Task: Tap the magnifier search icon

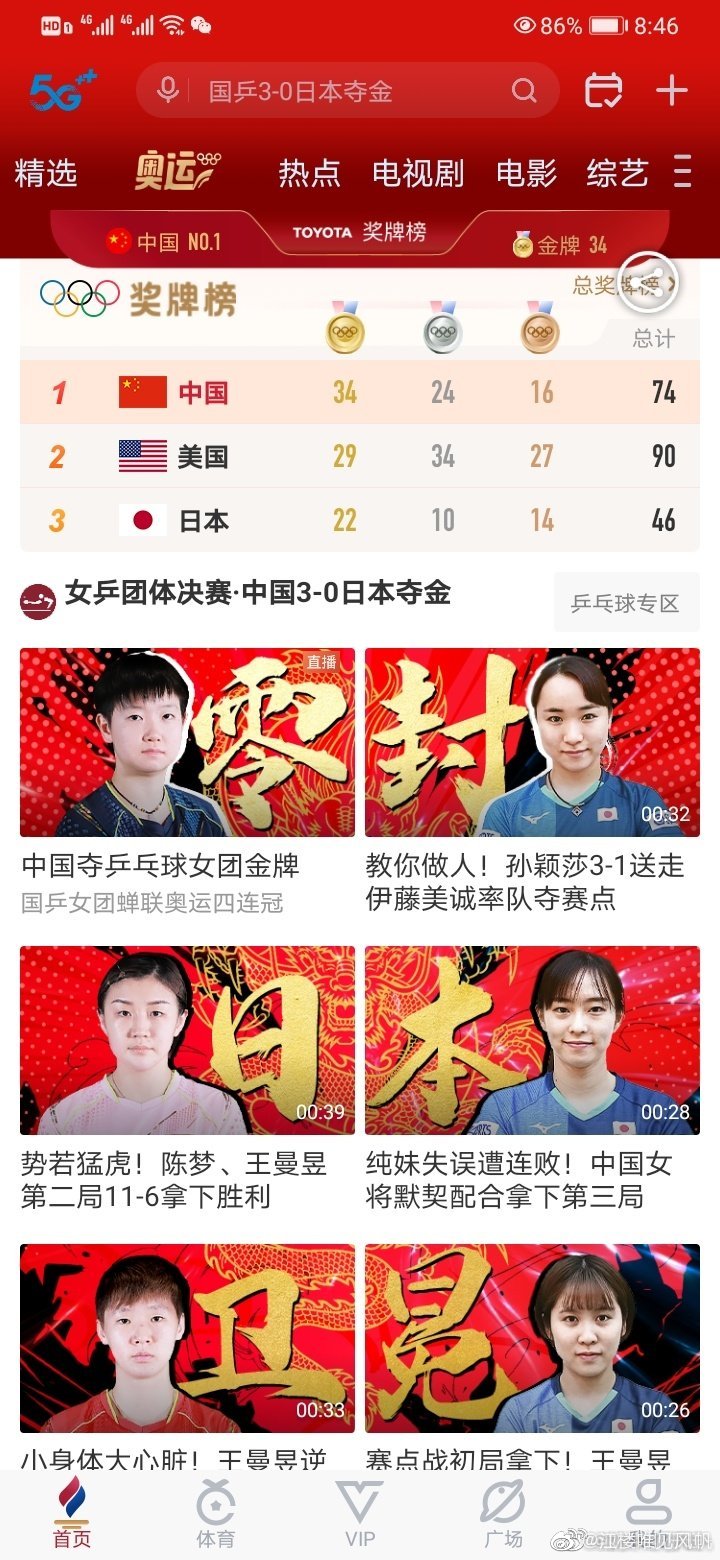Action: 524,91
